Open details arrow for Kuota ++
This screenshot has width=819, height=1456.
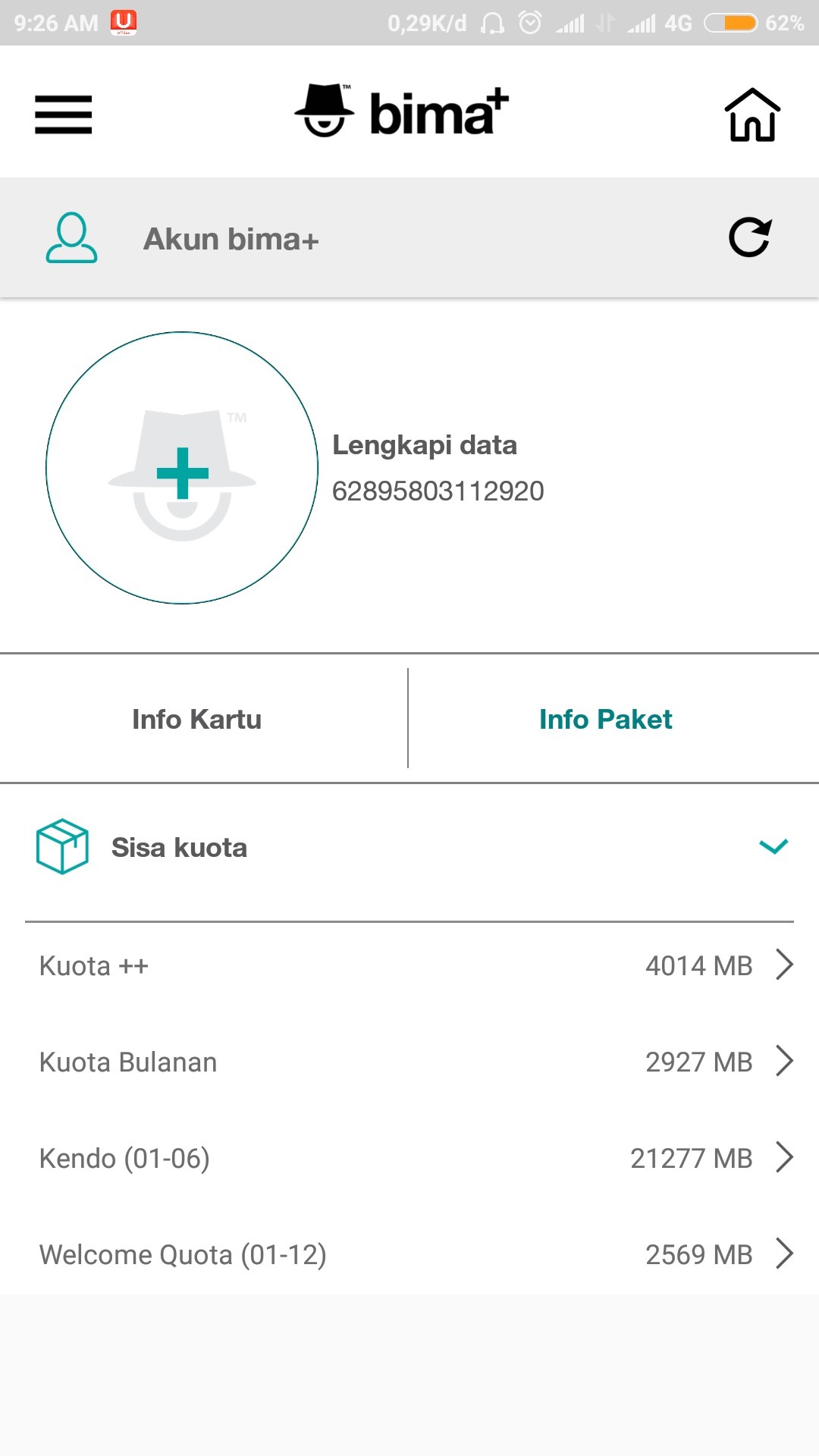pos(785,965)
